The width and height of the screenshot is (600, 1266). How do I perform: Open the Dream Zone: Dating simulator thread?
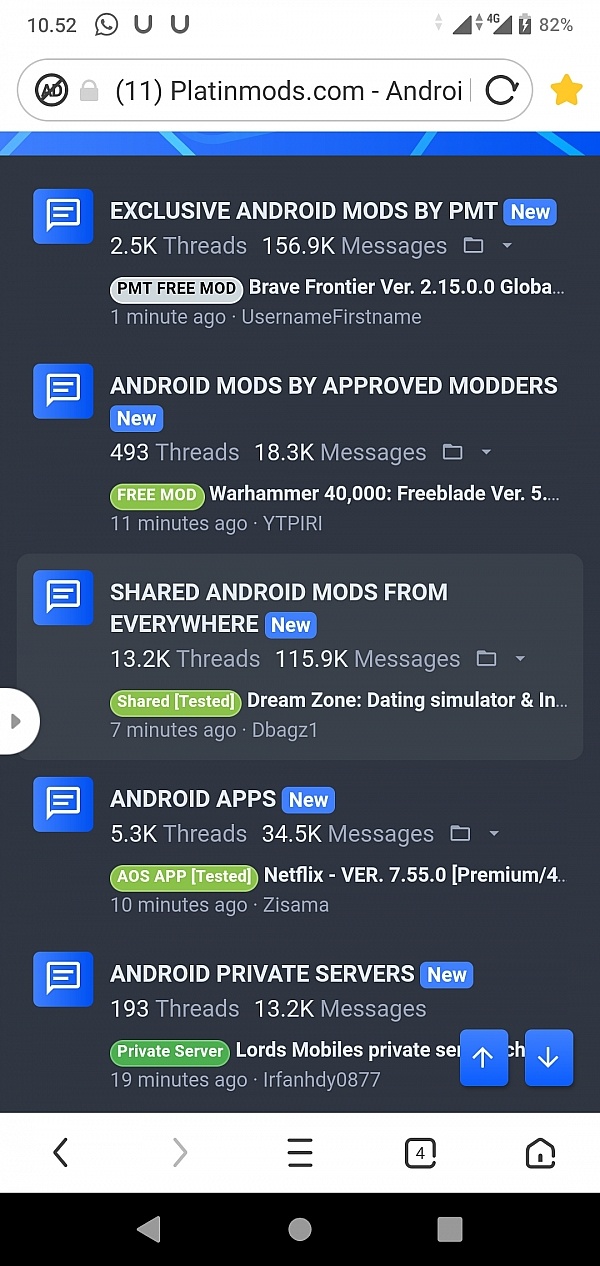[407, 701]
